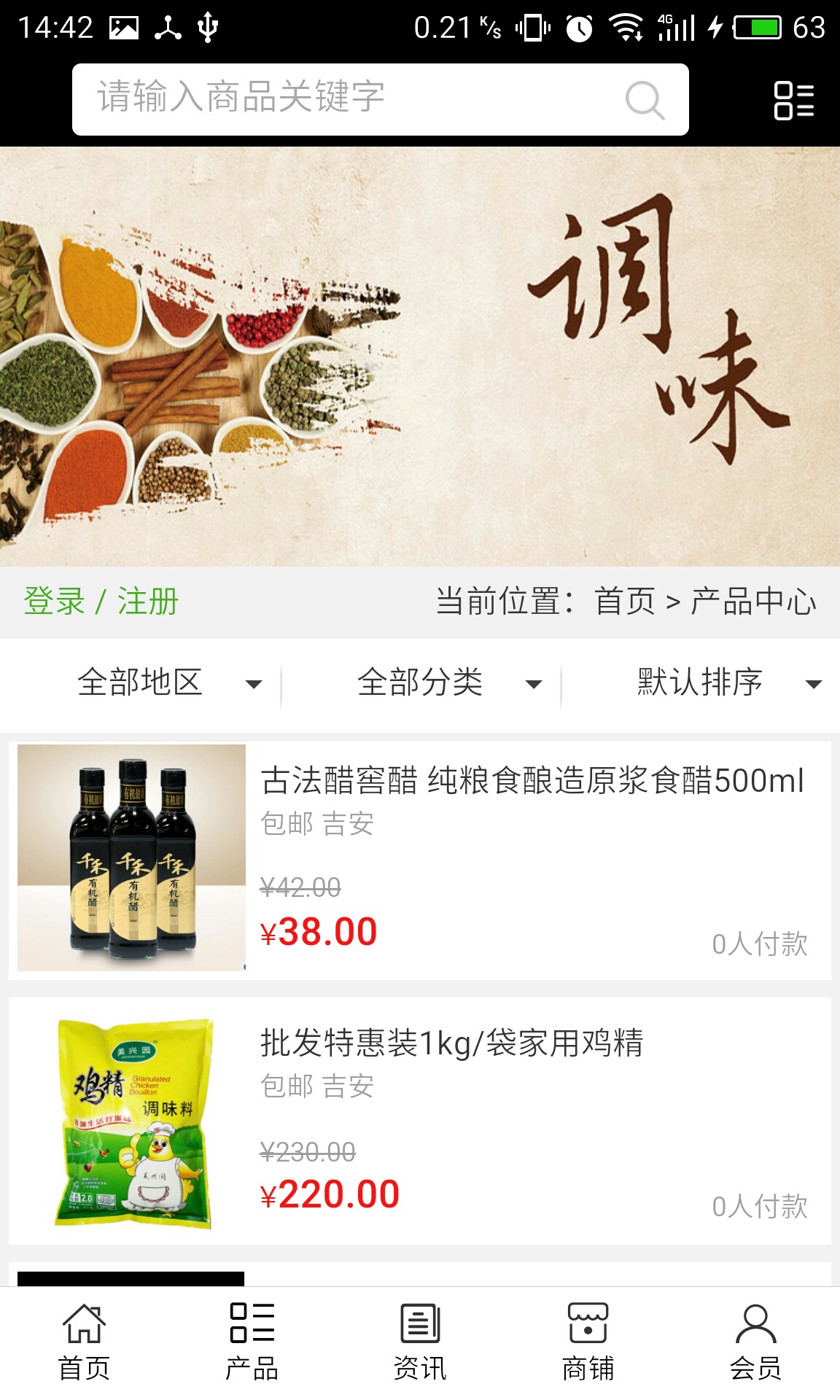View the 批发特惠装1kg家用鸡精 product
This screenshot has width=840, height=1400.
click(x=452, y=1043)
